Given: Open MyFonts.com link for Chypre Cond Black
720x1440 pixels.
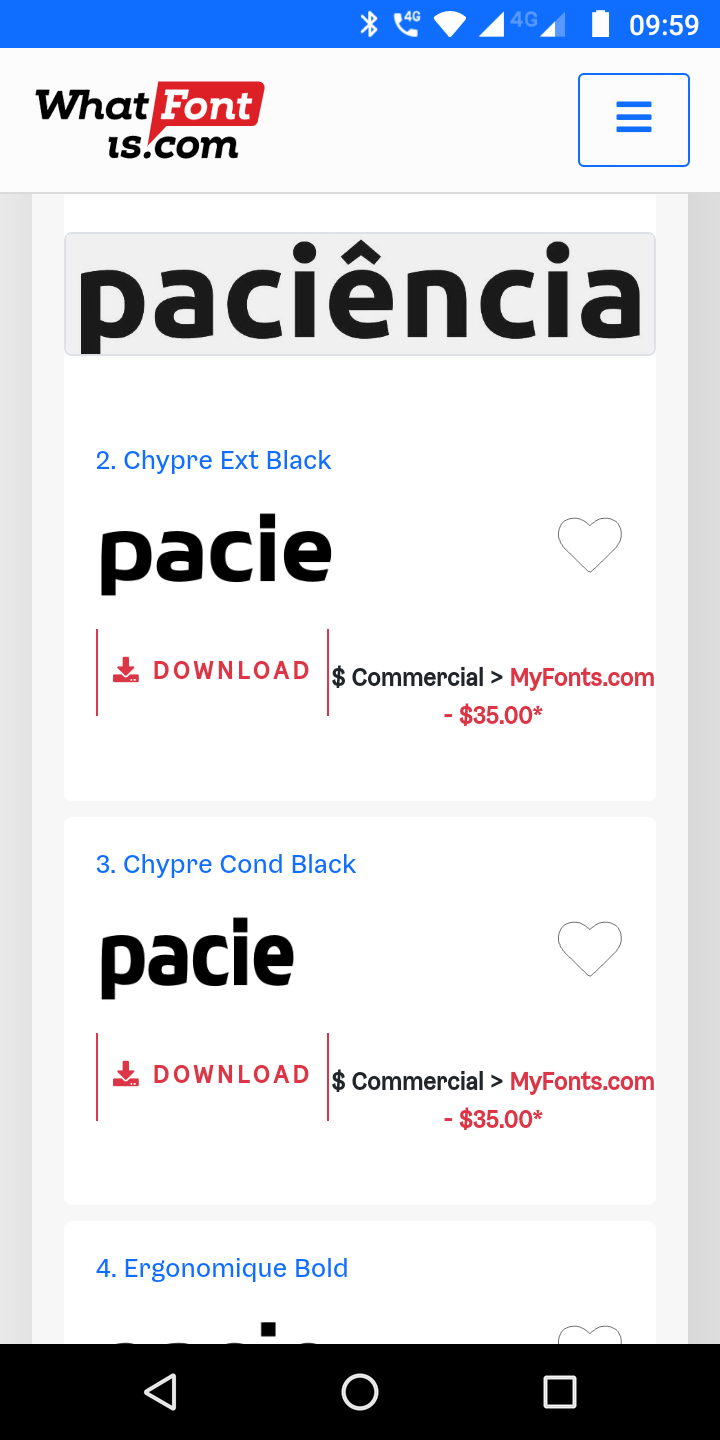Looking at the screenshot, I should pyautogui.click(x=581, y=1081).
